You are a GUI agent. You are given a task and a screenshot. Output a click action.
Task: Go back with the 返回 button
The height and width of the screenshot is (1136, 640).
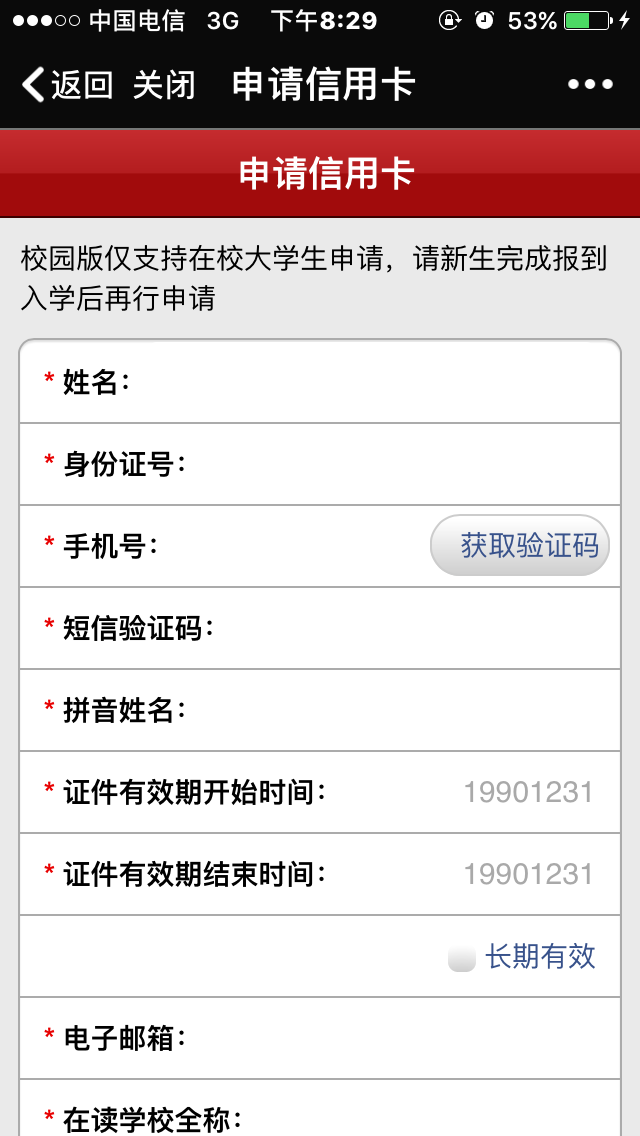click(x=66, y=85)
